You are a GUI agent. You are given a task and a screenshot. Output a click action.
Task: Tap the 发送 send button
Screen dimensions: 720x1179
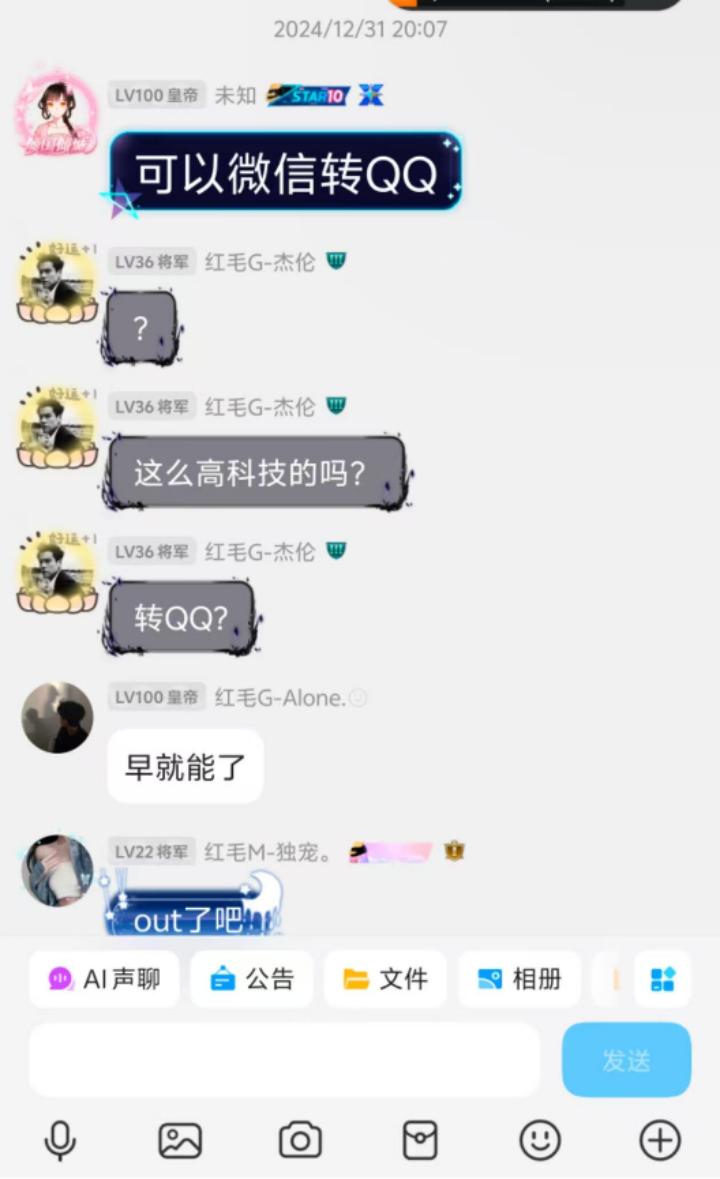click(x=627, y=1059)
